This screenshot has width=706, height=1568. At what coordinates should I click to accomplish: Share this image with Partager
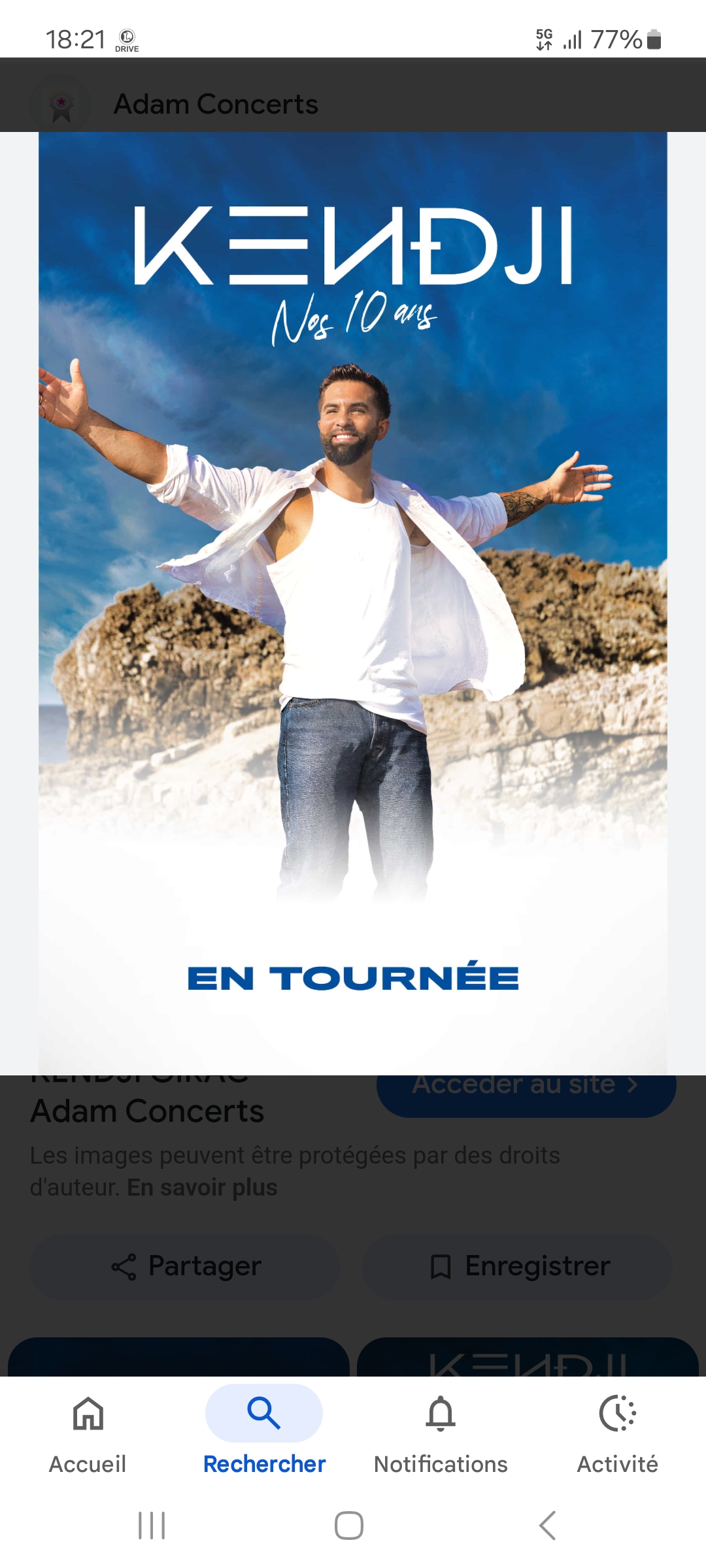(185, 1266)
